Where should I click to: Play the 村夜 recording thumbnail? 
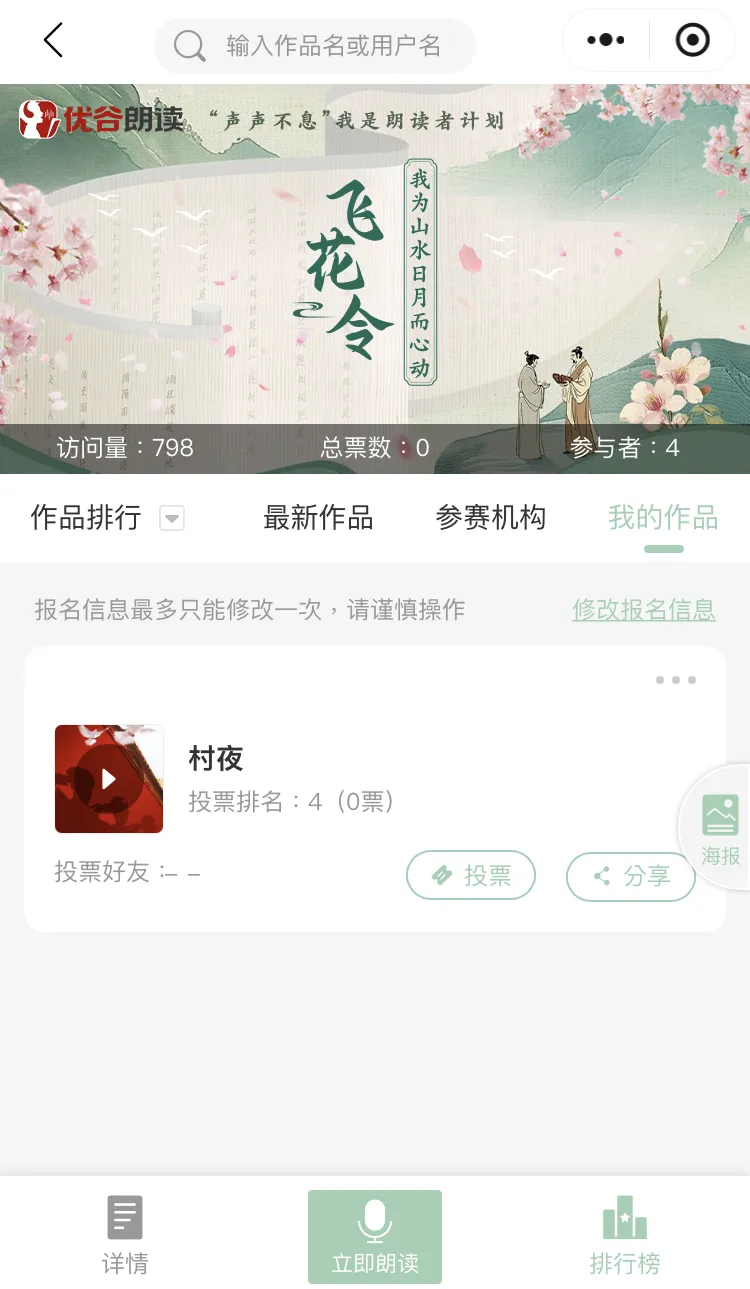(109, 778)
